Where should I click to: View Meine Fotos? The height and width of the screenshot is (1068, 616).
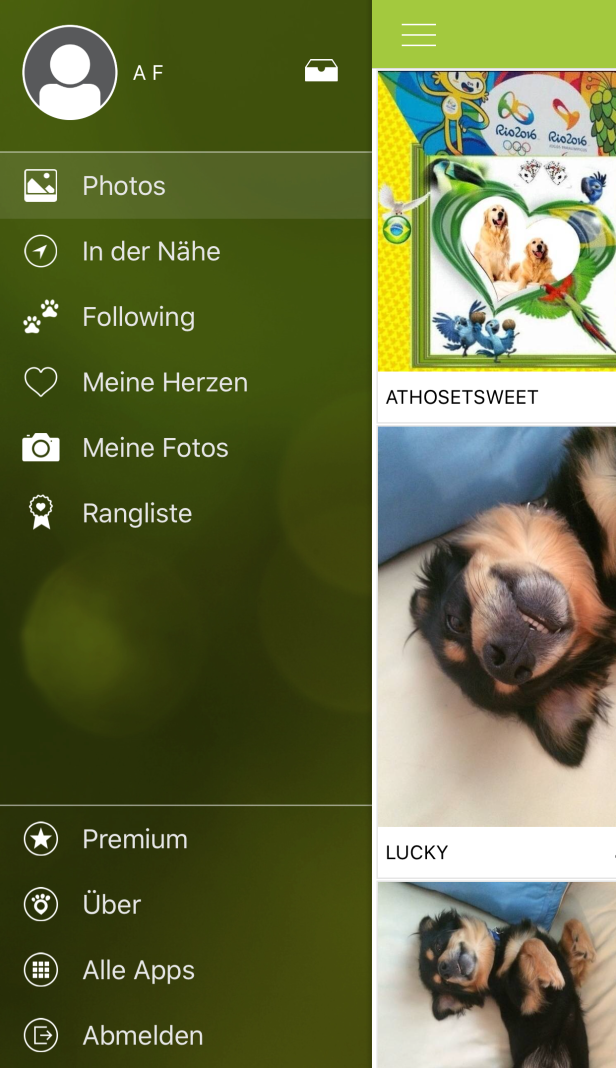click(x=155, y=448)
